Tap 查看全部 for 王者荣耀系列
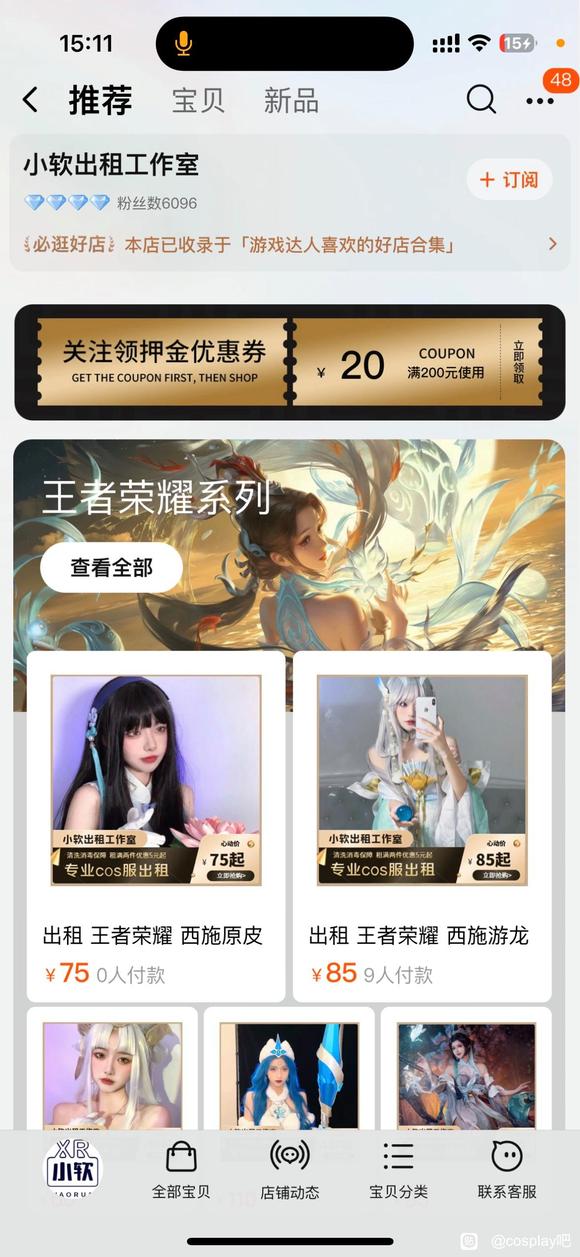This screenshot has width=580, height=1257. [111, 567]
